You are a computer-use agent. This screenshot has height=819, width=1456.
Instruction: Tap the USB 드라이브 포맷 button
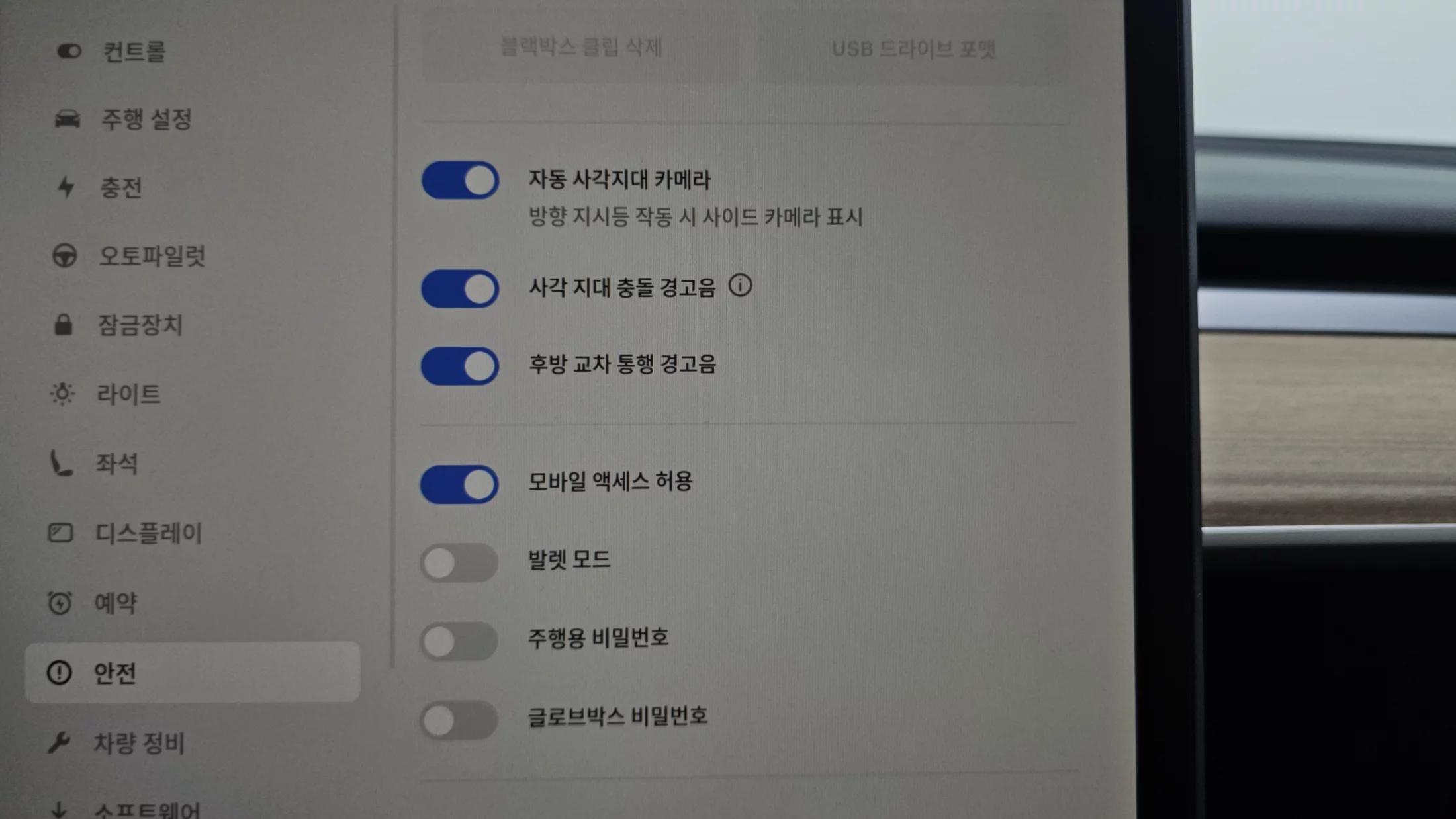(x=913, y=49)
